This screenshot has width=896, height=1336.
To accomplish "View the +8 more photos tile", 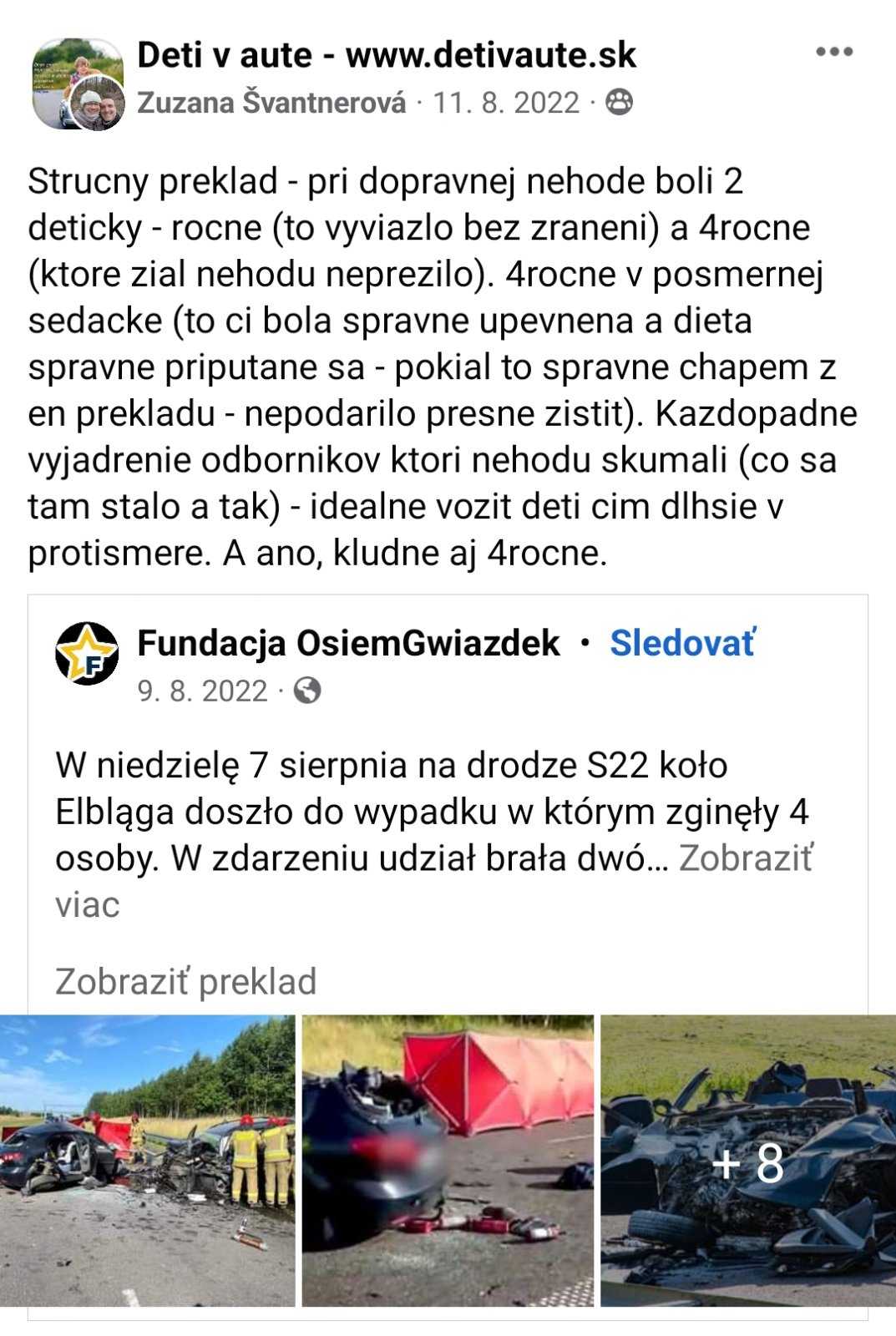I will click(748, 1160).
